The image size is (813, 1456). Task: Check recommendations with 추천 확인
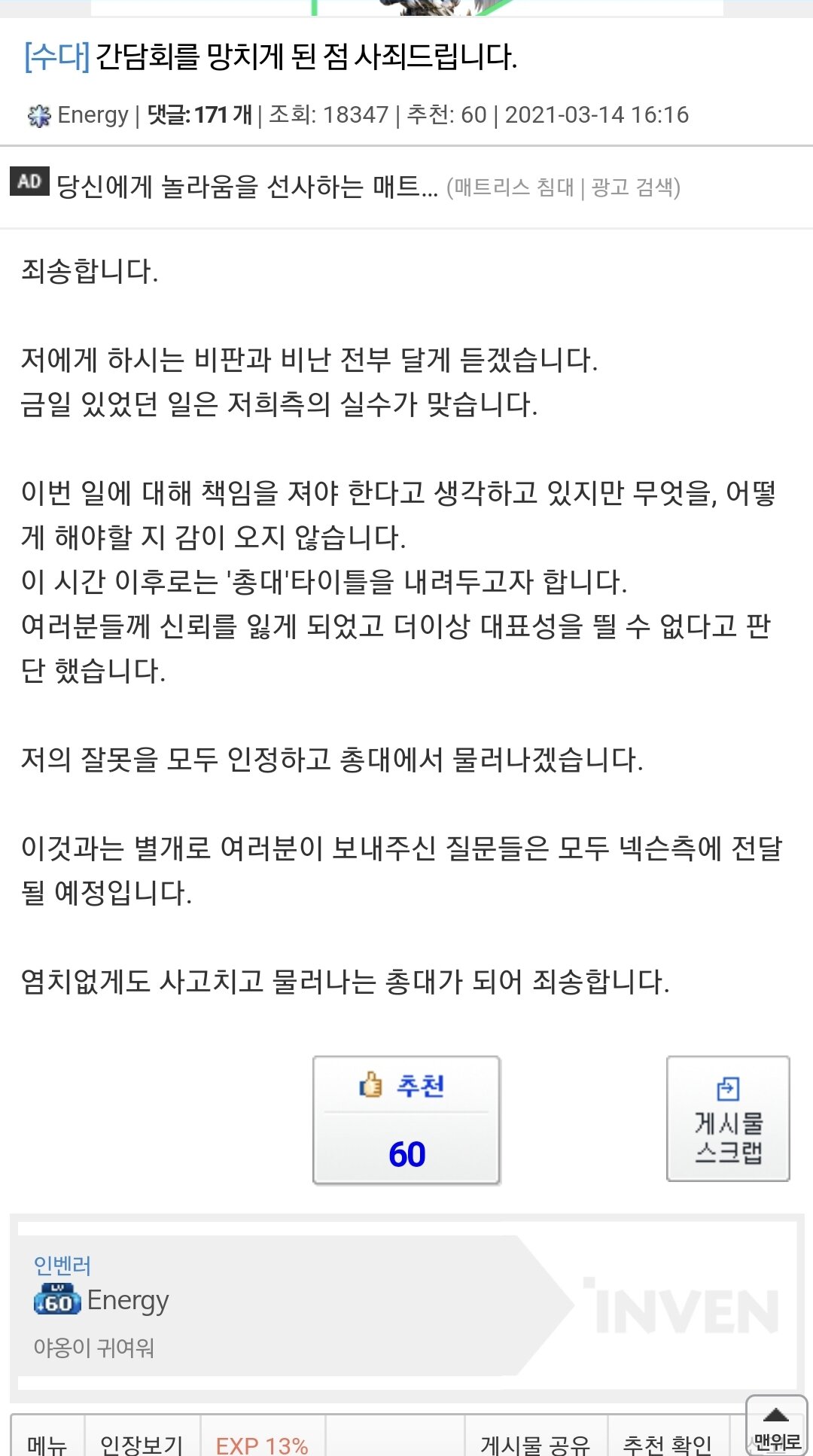click(667, 1442)
